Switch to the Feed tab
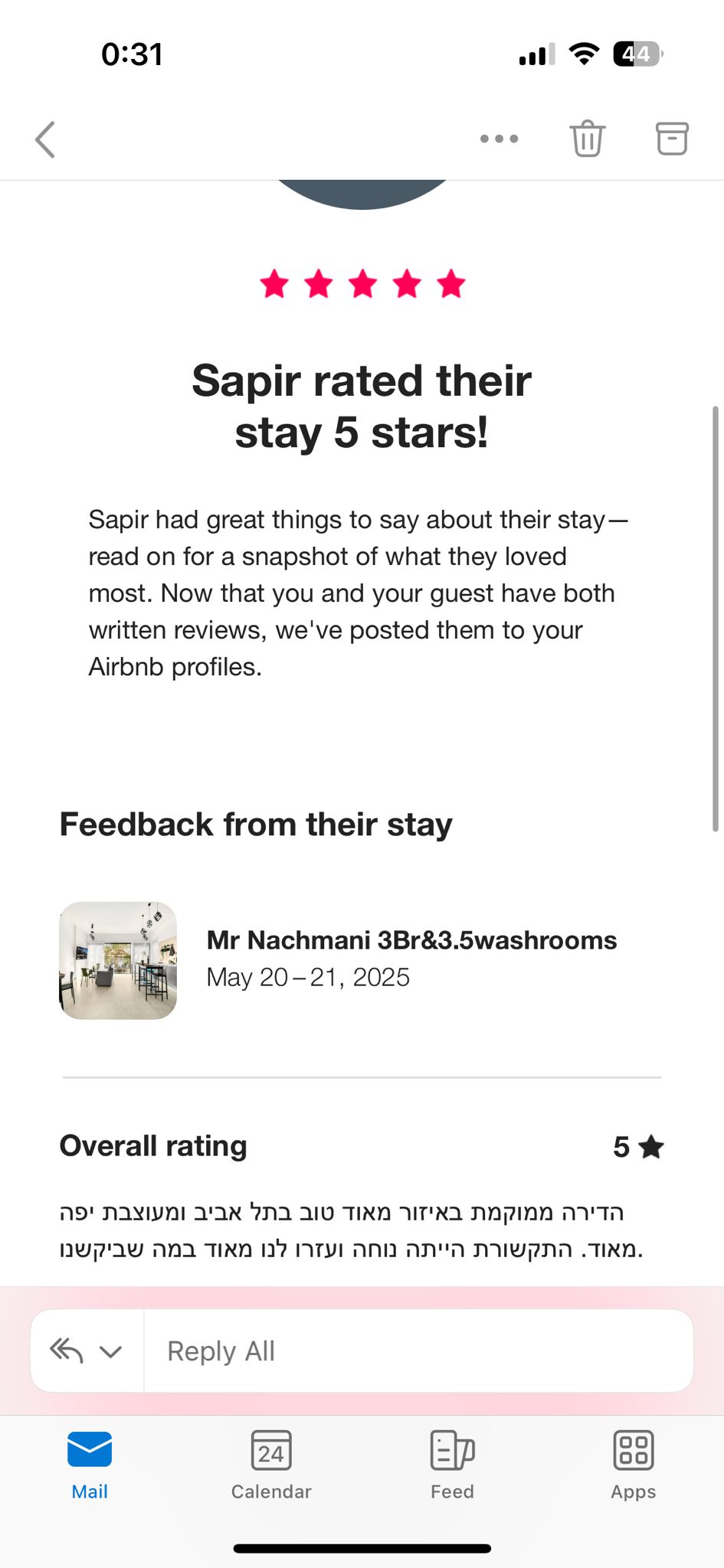Image resolution: width=724 pixels, height=1568 pixels. (x=452, y=1464)
